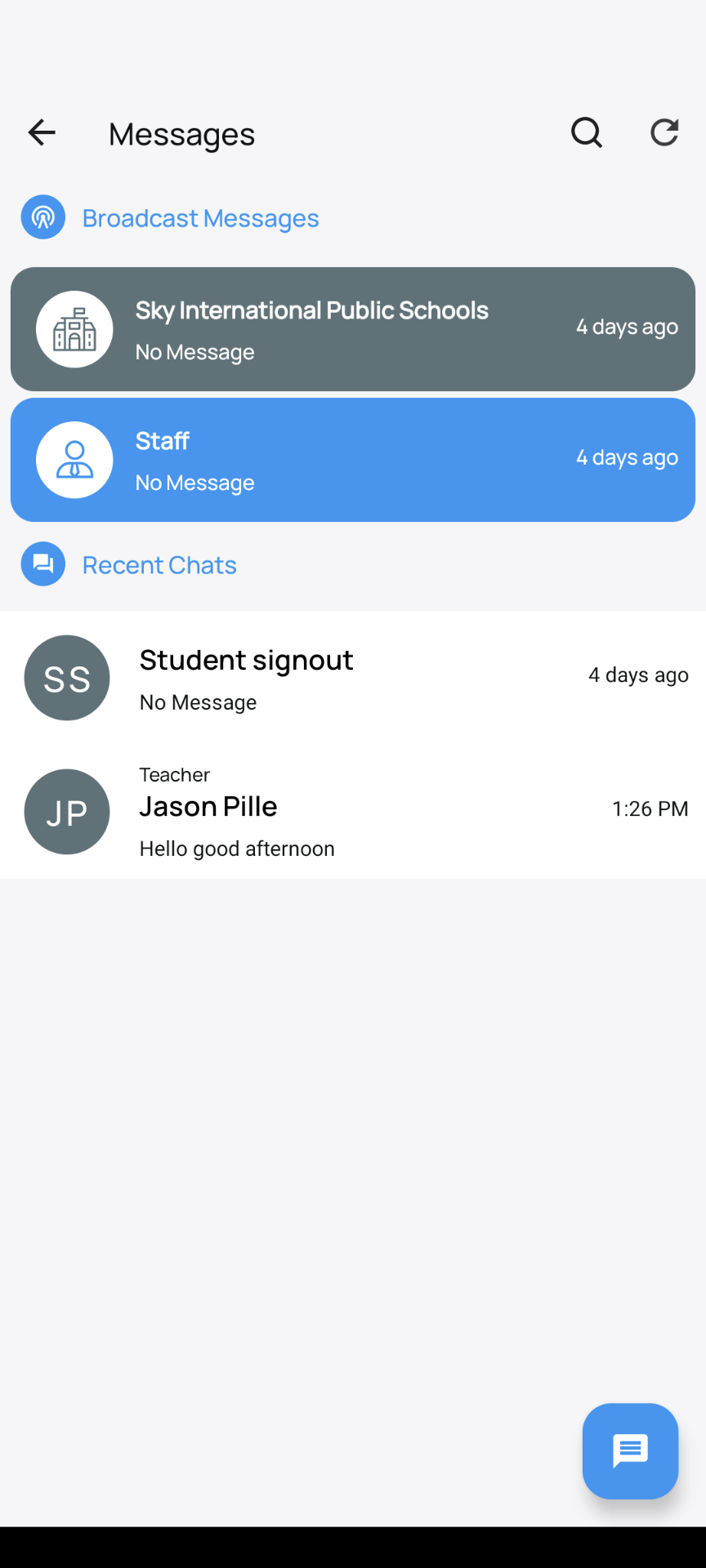The width and height of the screenshot is (706, 1568).
Task: Tap the 1:26 PM timestamp on Jason's chat
Action: coord(650,808)
